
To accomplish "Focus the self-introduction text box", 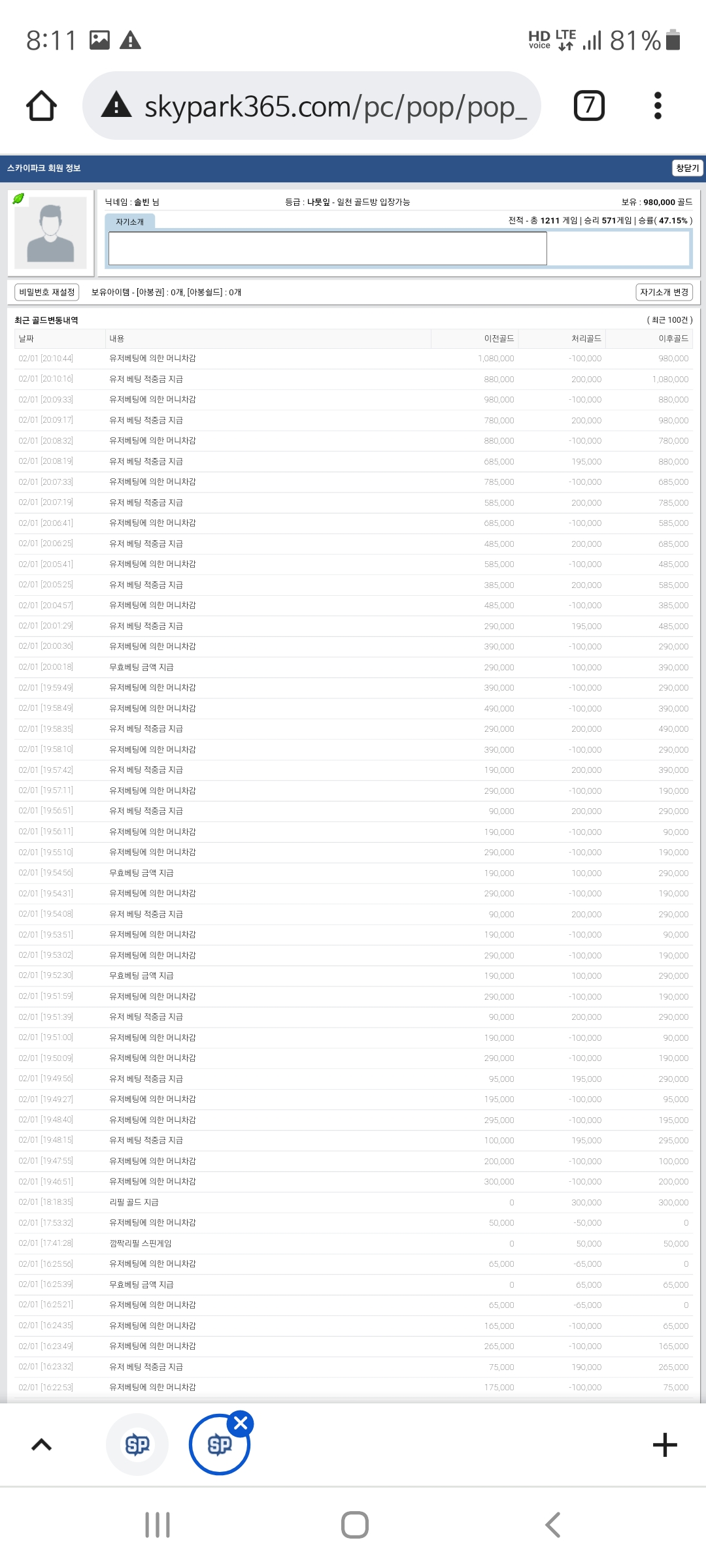I will tap(328, 248).
